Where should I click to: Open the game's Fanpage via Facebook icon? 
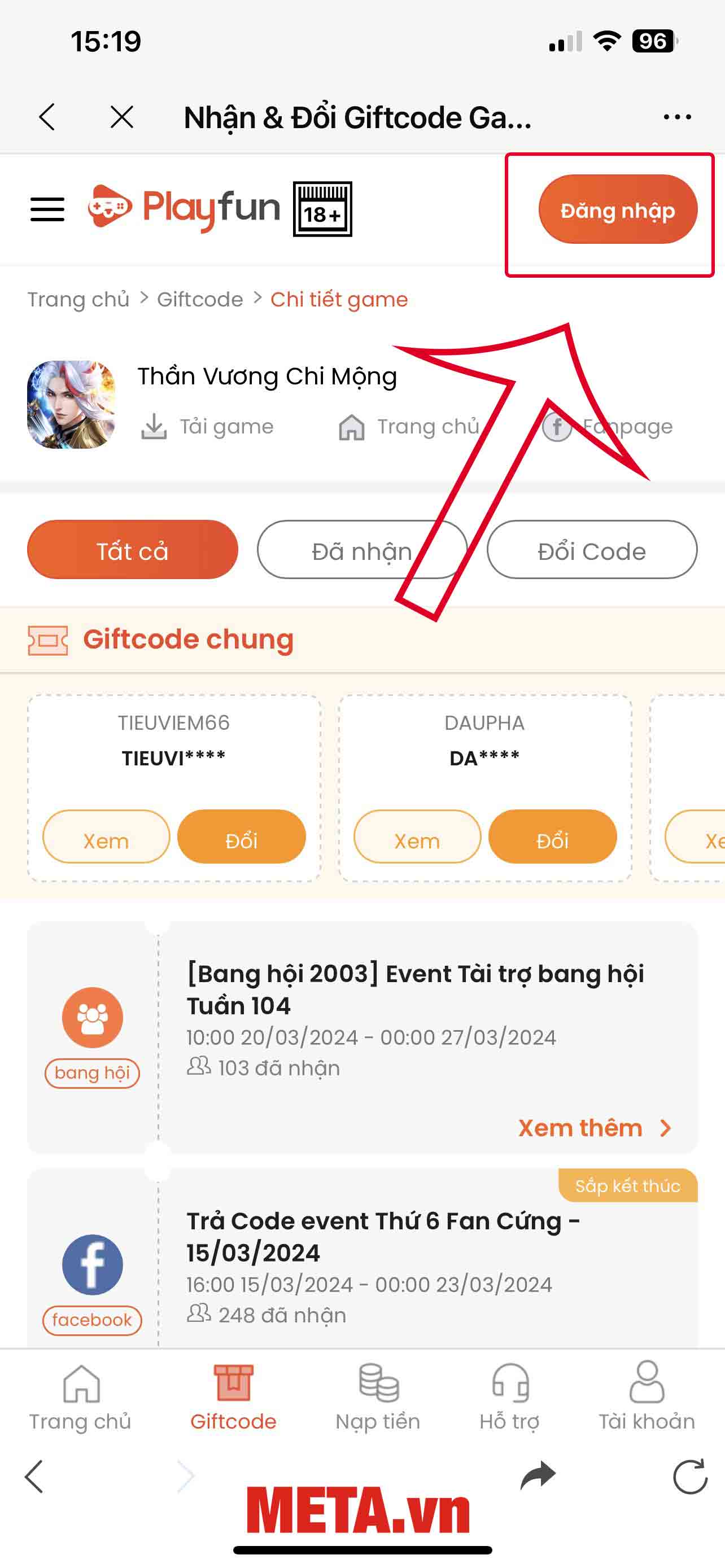(558, 427)
